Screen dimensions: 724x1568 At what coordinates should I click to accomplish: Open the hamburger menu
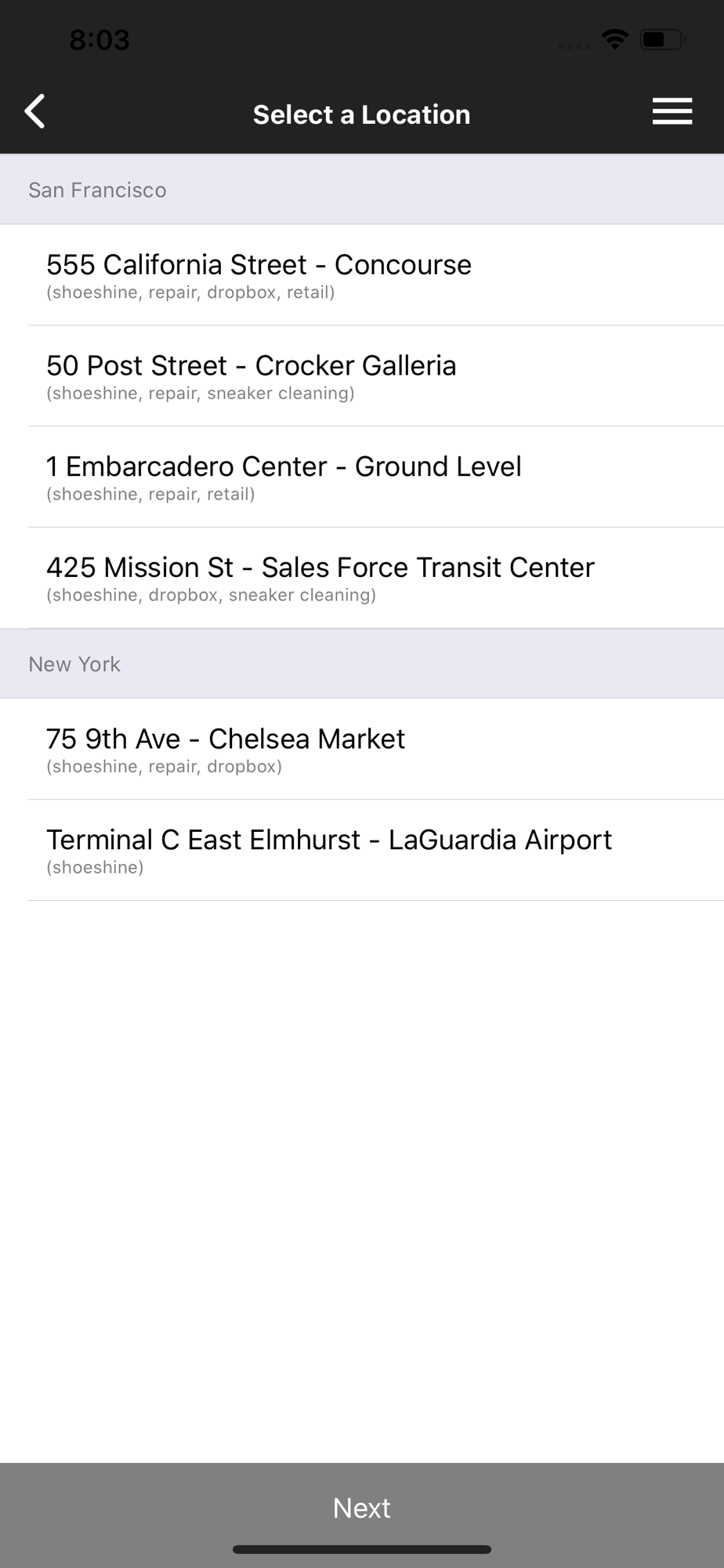[x=672, y=112]
